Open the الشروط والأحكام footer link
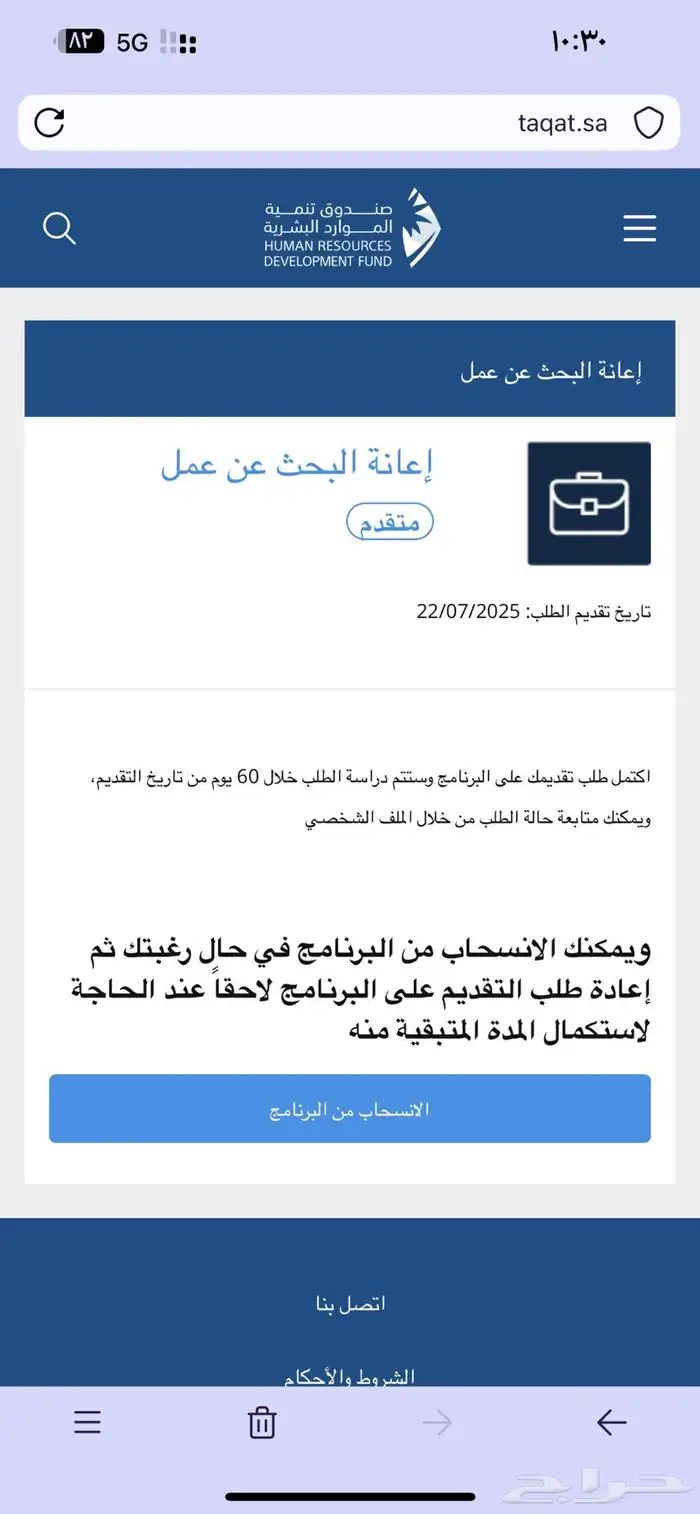700x1514 pixels. (350, 1376)
